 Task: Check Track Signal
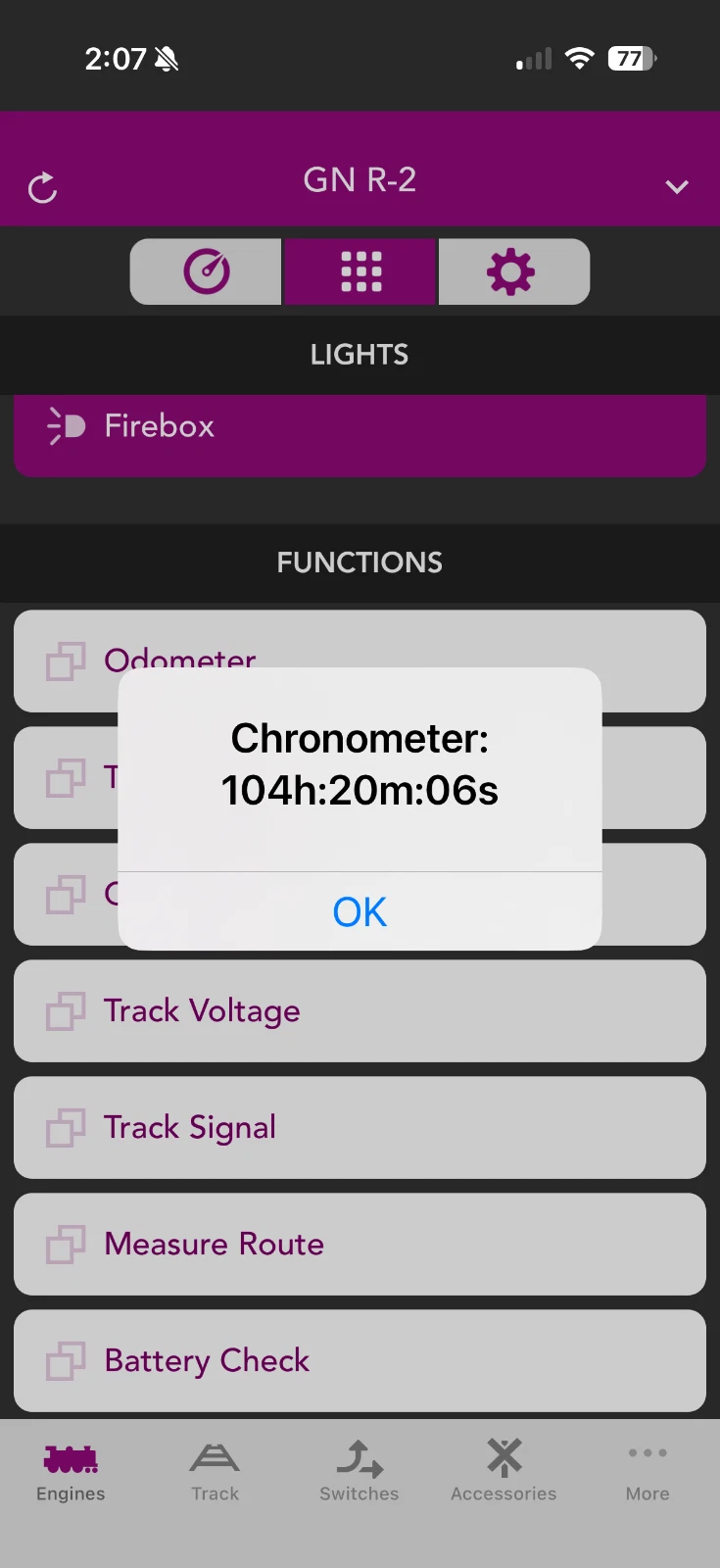point(360,1128)
